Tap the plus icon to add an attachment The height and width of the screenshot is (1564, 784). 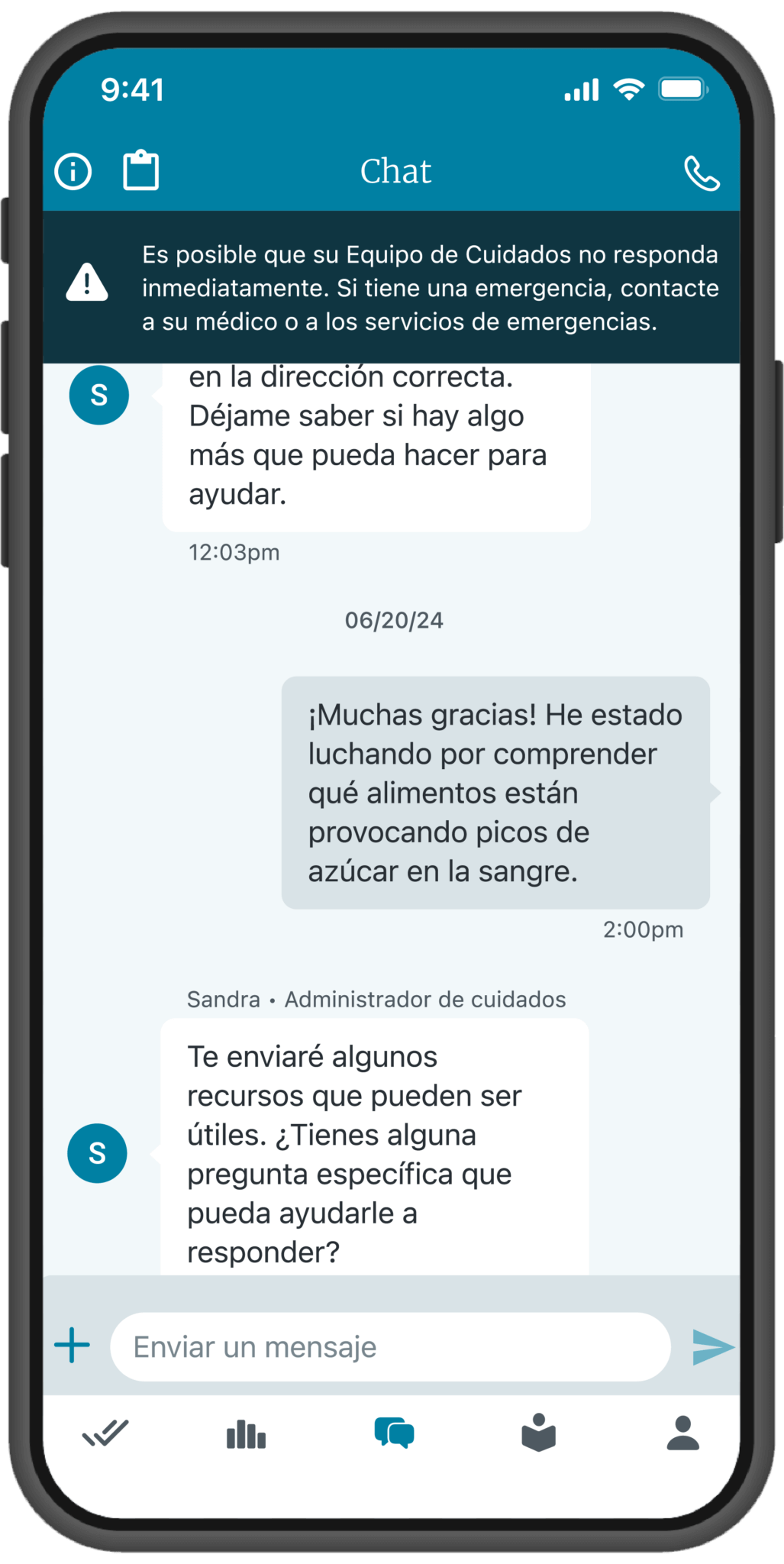click(73, 1345)
